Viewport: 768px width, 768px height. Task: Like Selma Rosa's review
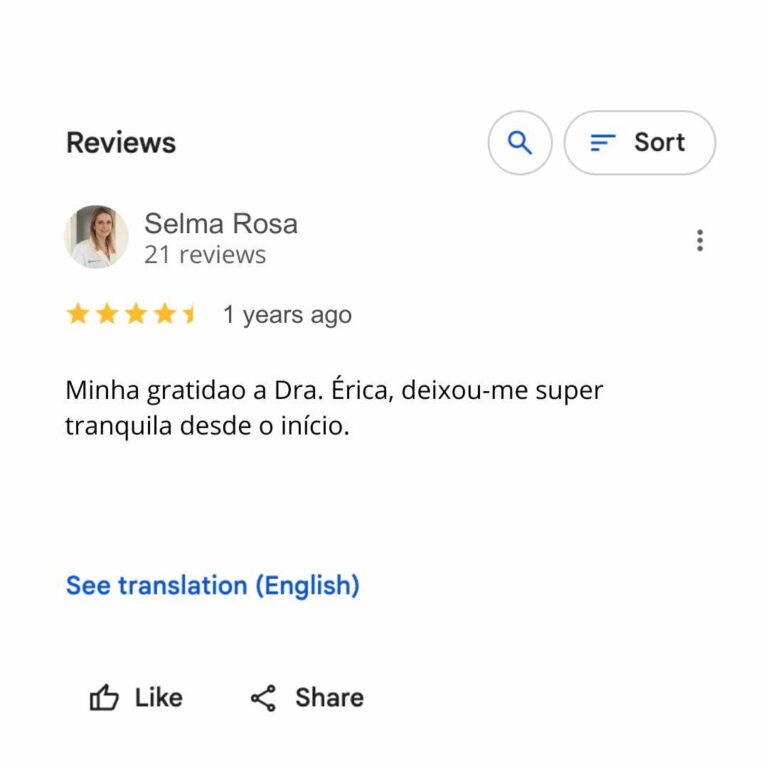coord(136,698)
